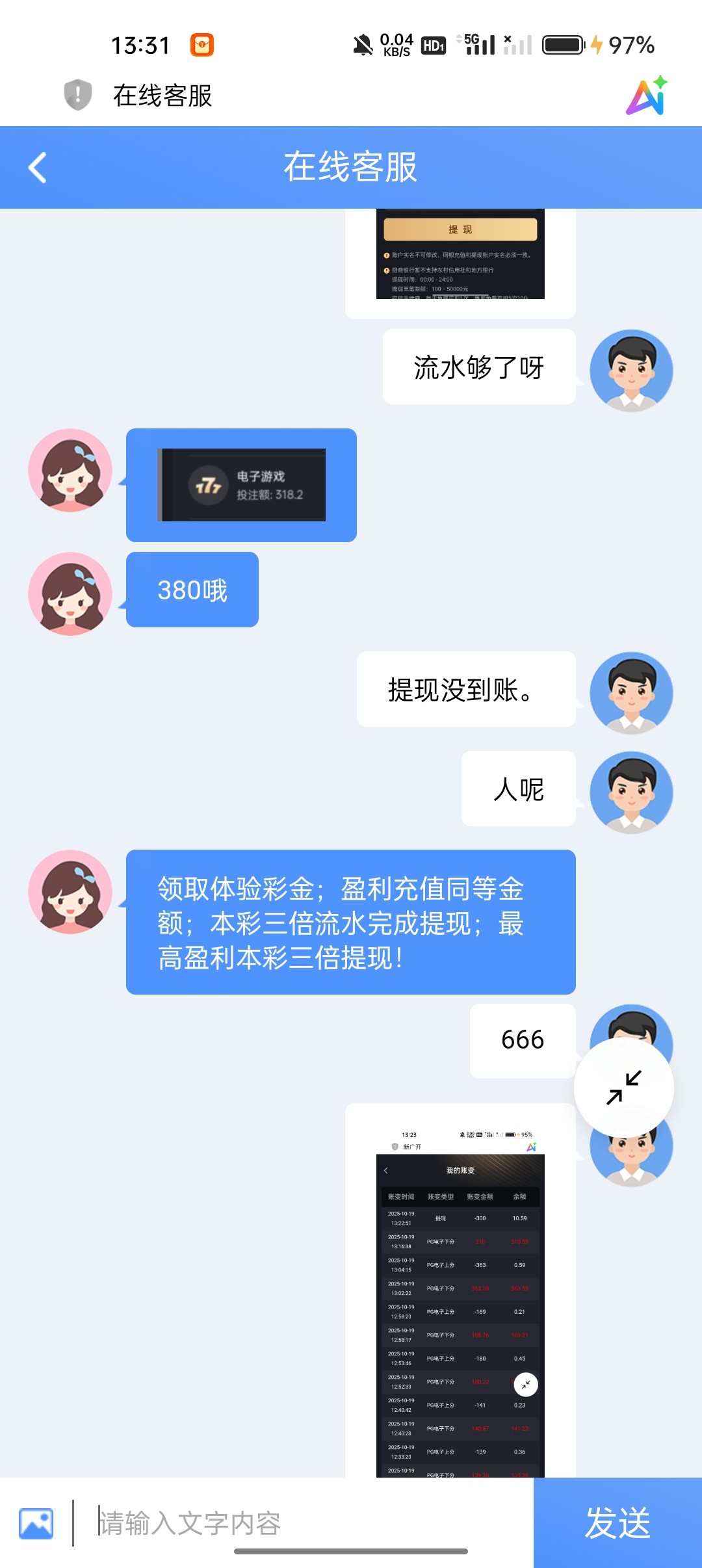Click the orange app notification icon near the clock
Screen dimensions: 702x1568
click(x=203, y=44)
